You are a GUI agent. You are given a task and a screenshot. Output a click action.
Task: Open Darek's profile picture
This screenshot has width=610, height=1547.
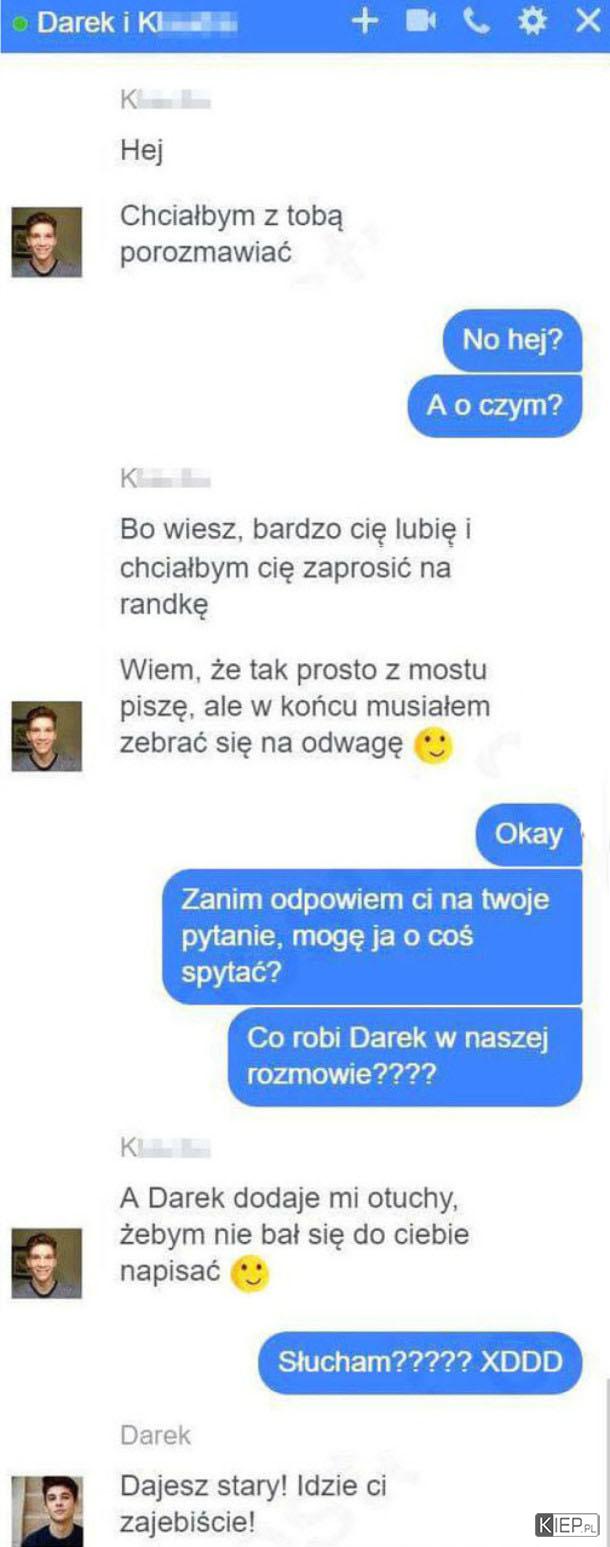[47, 1510]
